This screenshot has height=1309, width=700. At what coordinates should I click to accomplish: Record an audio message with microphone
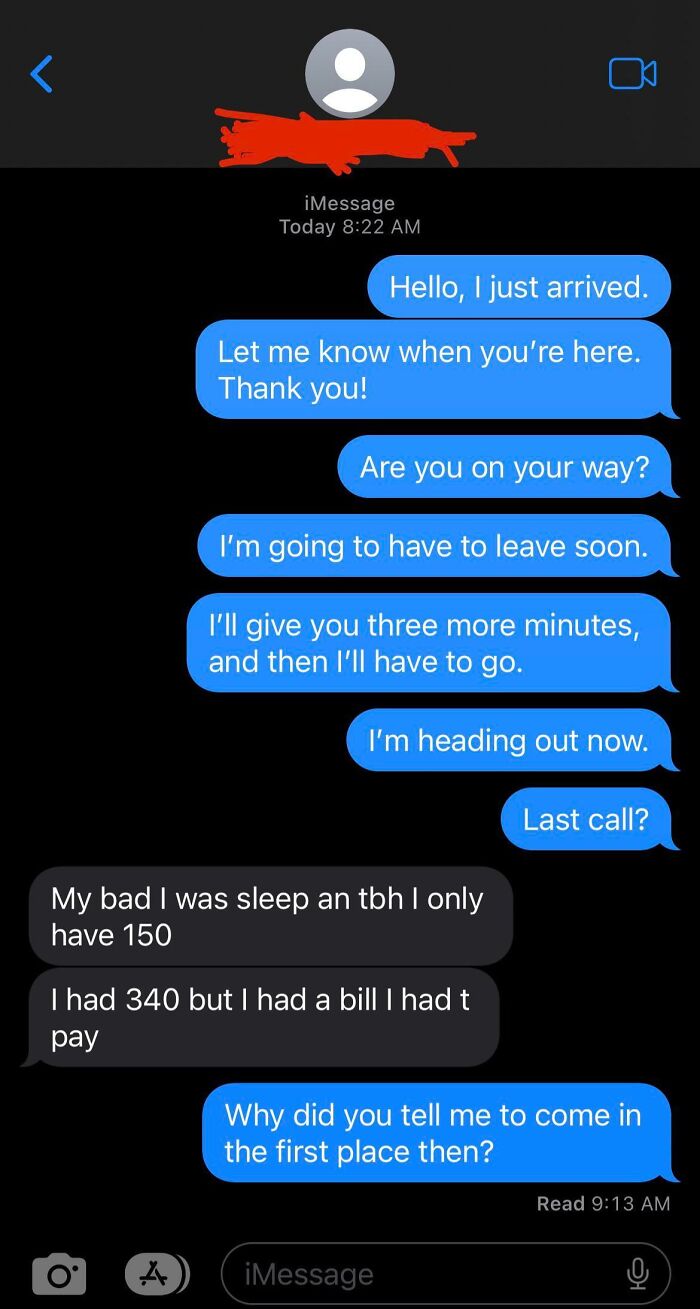pos(637,1273)
